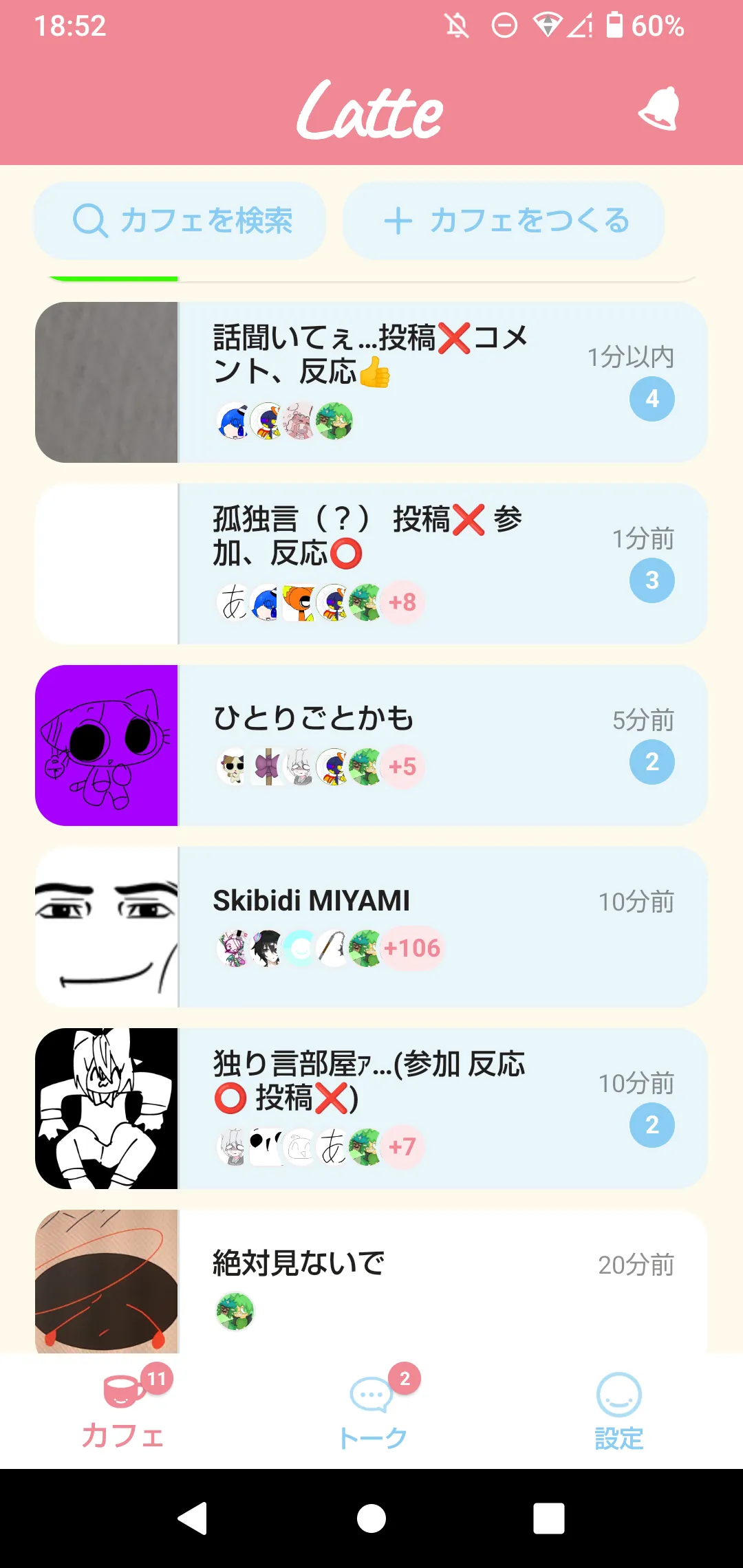The width and height of the screenshot is (743, 1568).
Task: Open the Skibidi MIYAMI cafe
Action: [371, 927]
